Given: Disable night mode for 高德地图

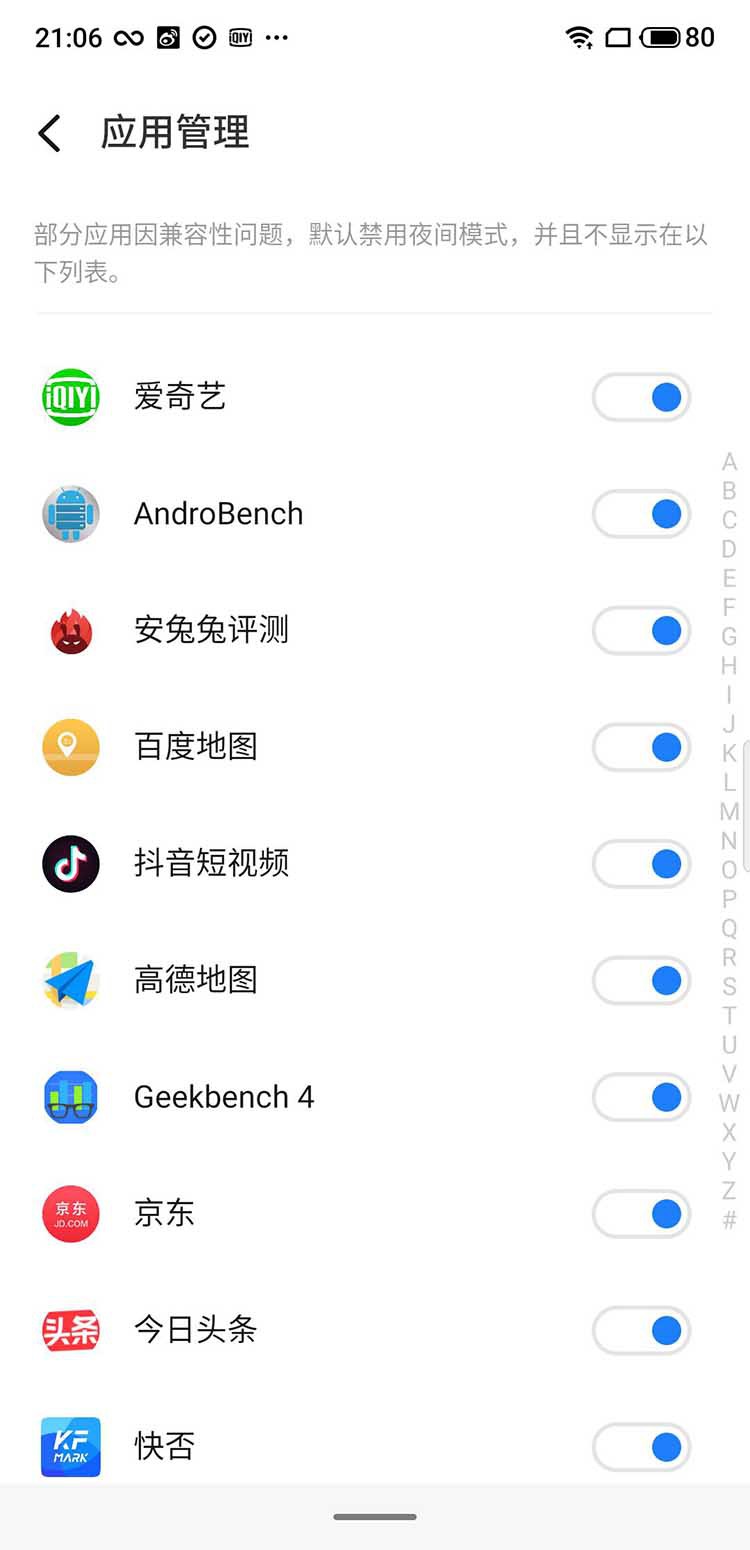Looking at the screenshot, I should coord(641,981).
